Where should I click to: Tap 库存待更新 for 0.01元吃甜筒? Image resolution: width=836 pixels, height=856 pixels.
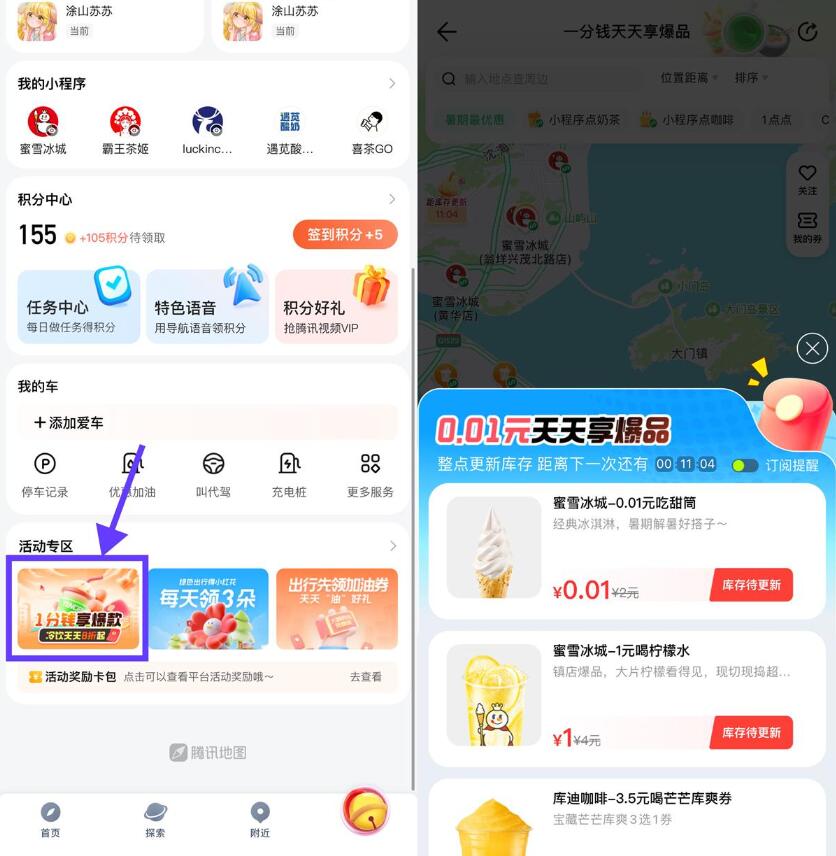pos(751,585)
